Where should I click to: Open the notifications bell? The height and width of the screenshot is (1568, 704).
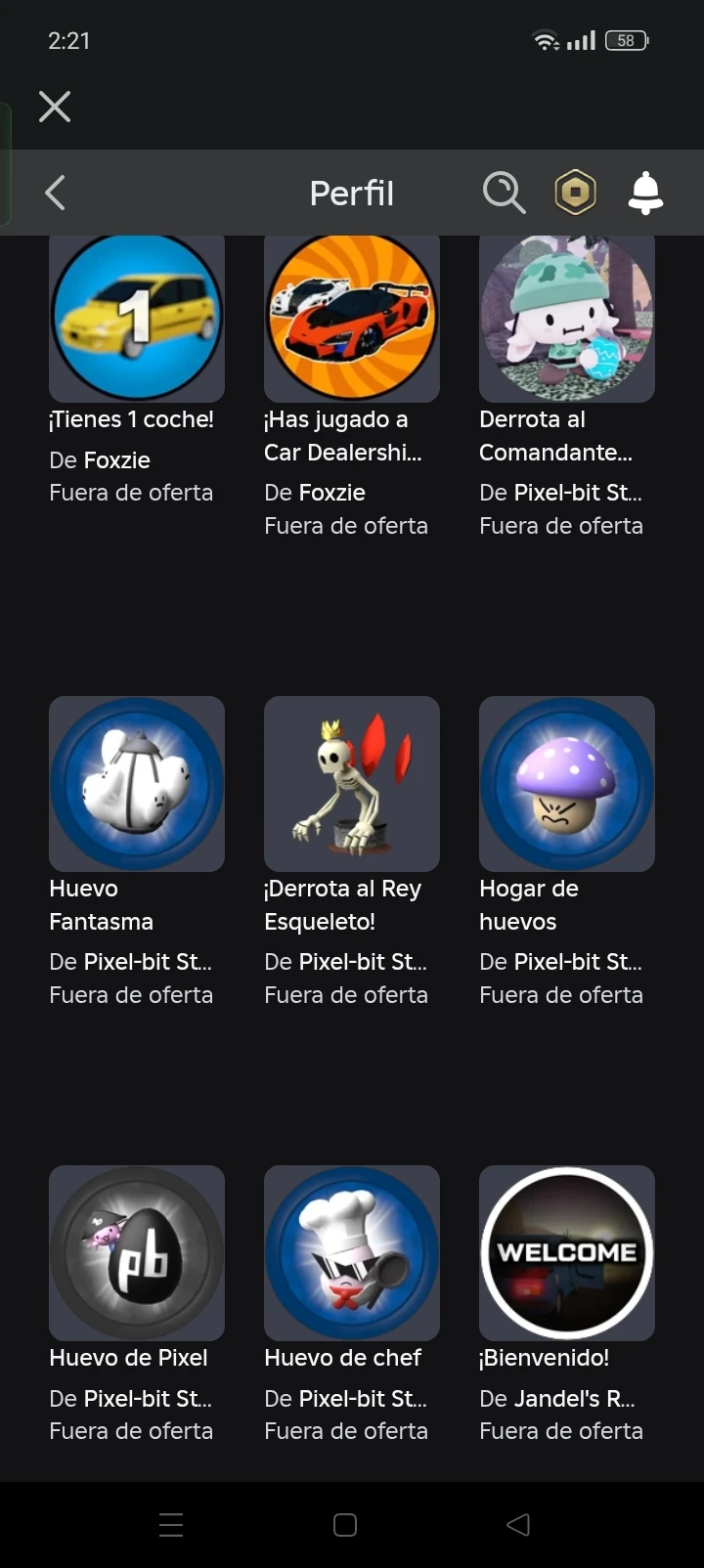click(x=645, y=193)
